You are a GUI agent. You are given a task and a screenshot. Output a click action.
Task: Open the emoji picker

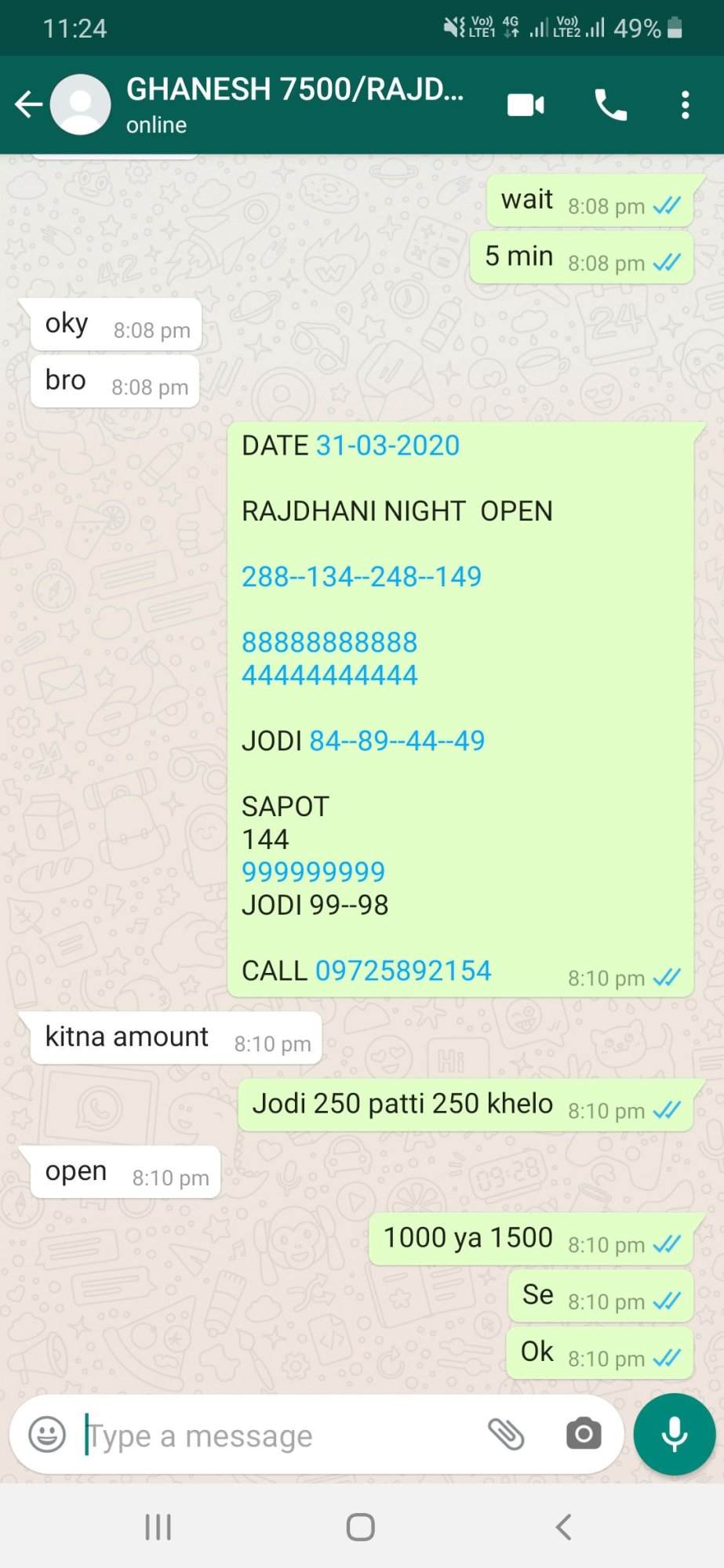[x=47, y=1435]
